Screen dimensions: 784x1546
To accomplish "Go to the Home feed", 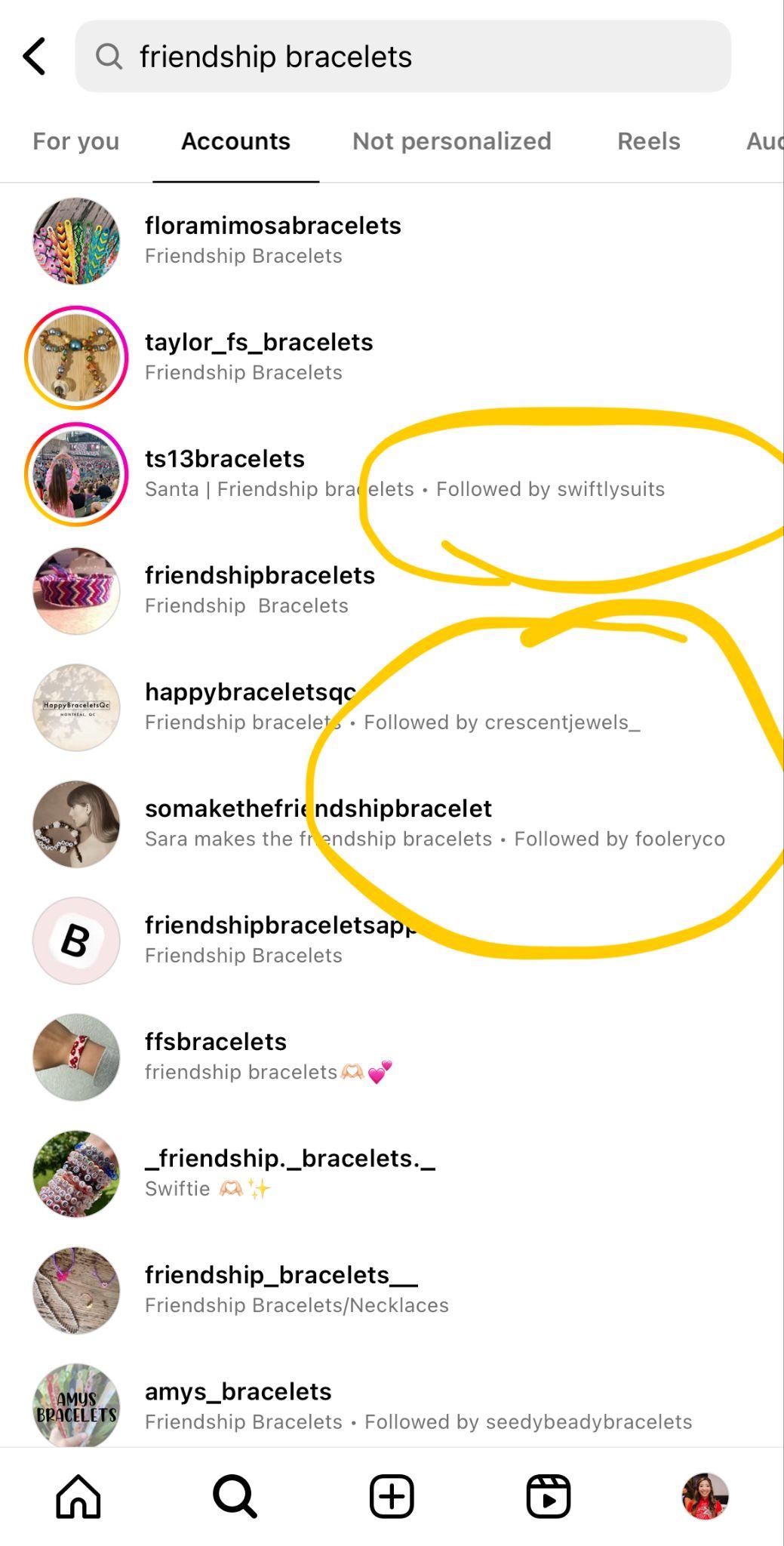I will click(x=78, y=1496).
